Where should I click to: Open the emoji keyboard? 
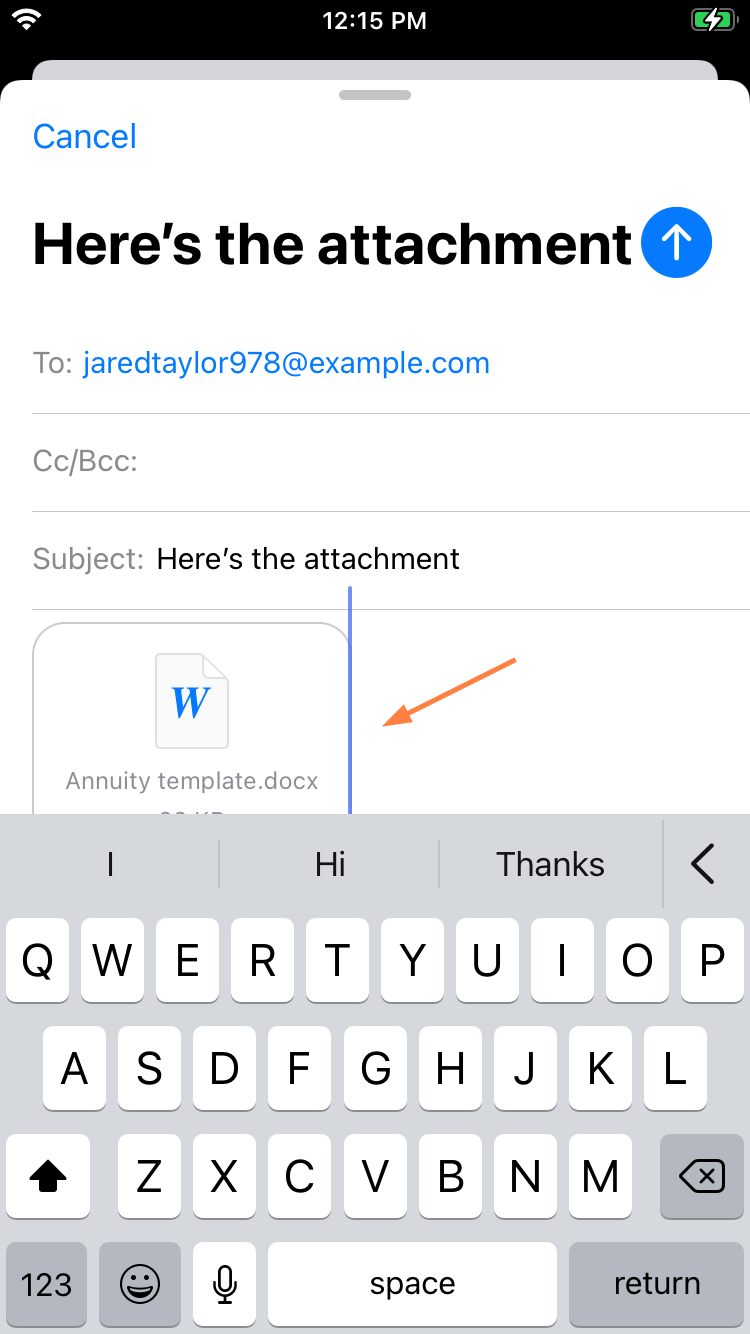(x=140, y=1284)
